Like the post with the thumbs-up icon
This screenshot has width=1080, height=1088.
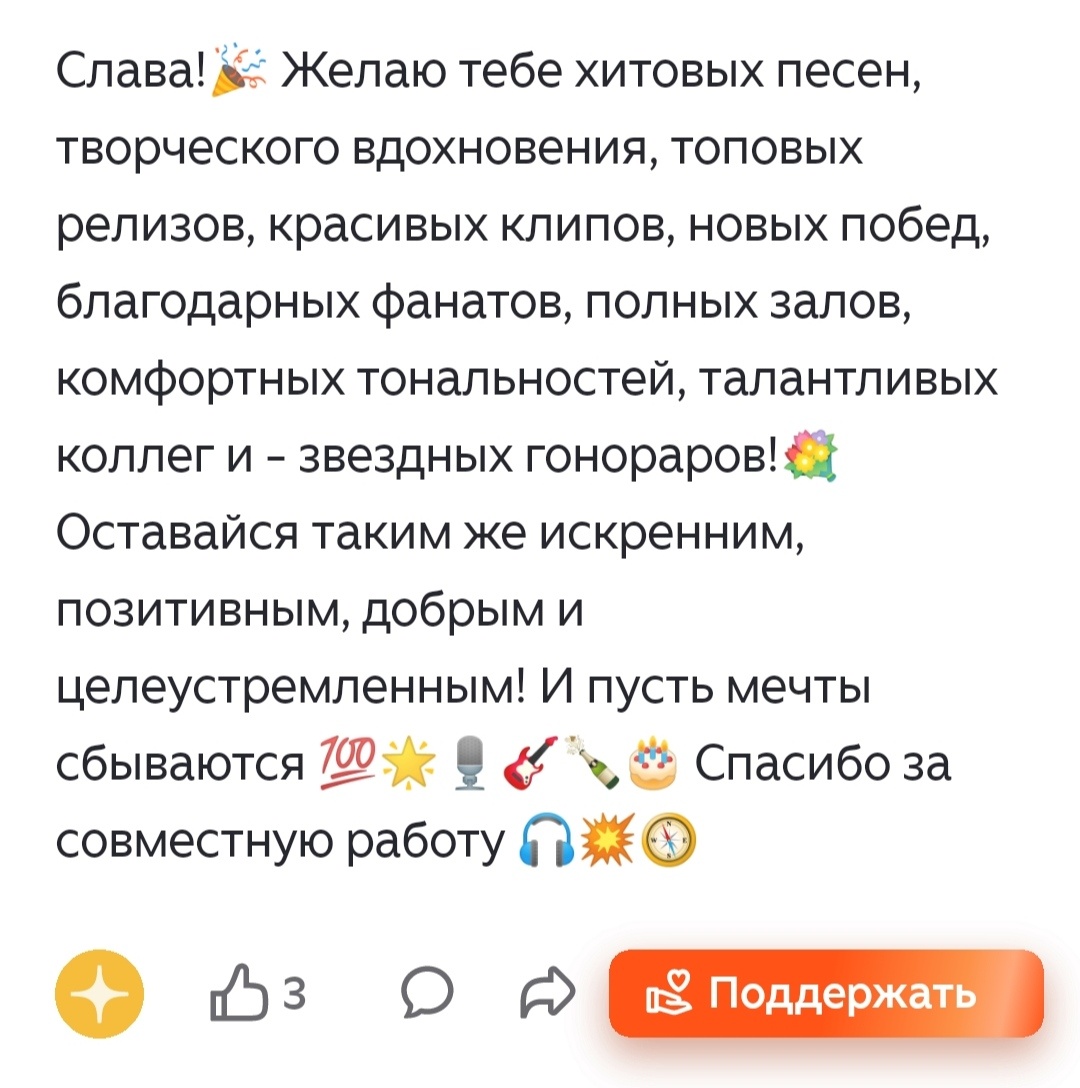pyautogui.click(x=237, y=993)
